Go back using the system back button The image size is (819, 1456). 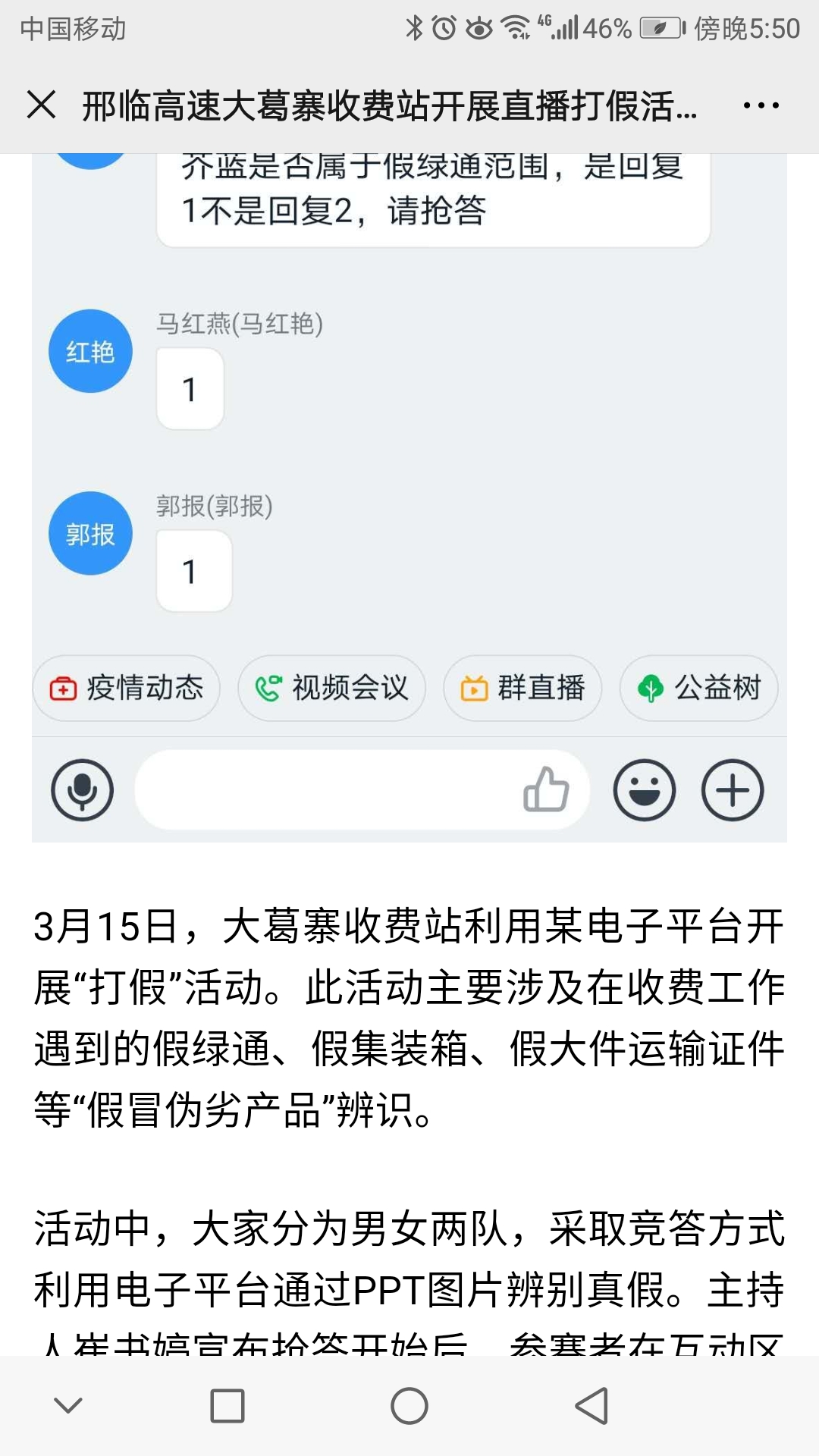tap(591, 1406)
